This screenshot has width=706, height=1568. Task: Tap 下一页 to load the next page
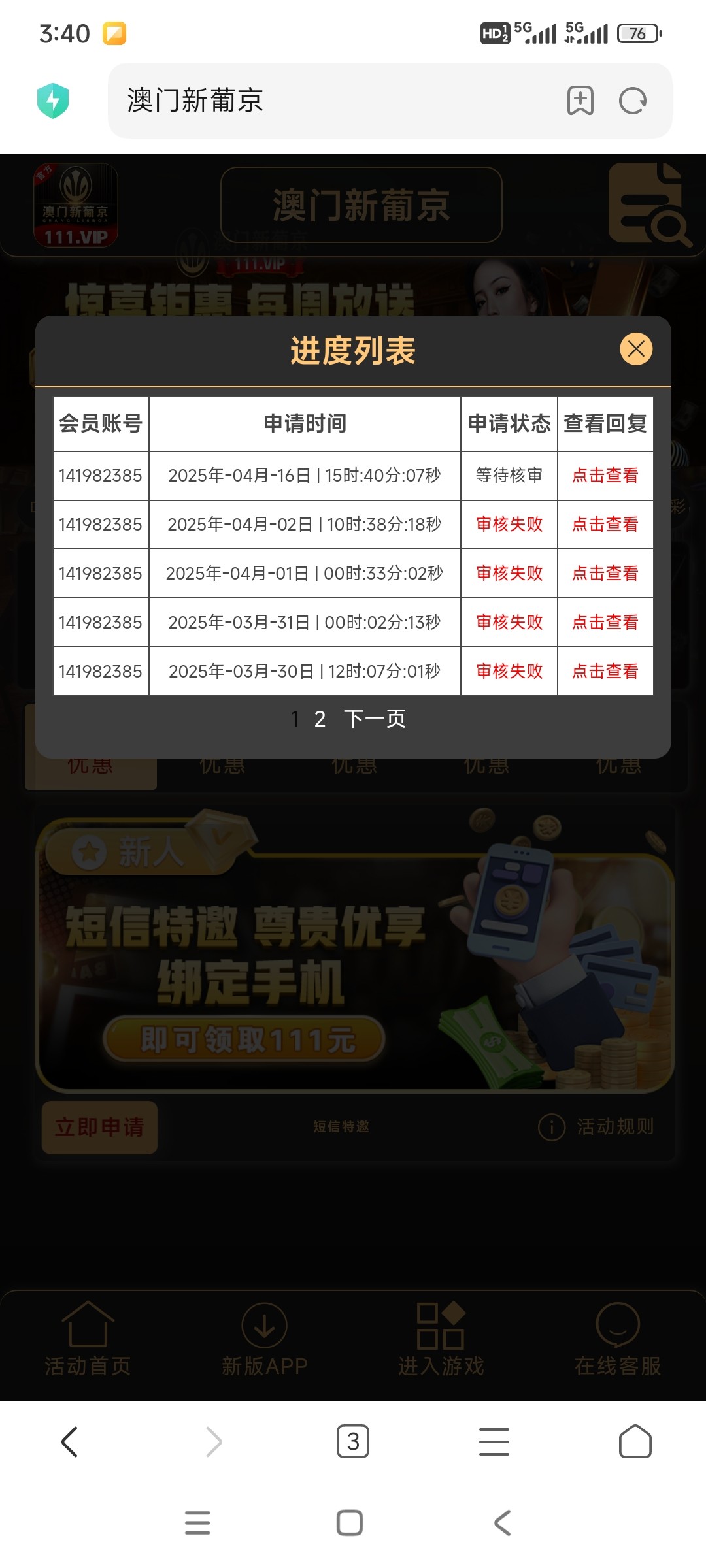coord(375,719)
